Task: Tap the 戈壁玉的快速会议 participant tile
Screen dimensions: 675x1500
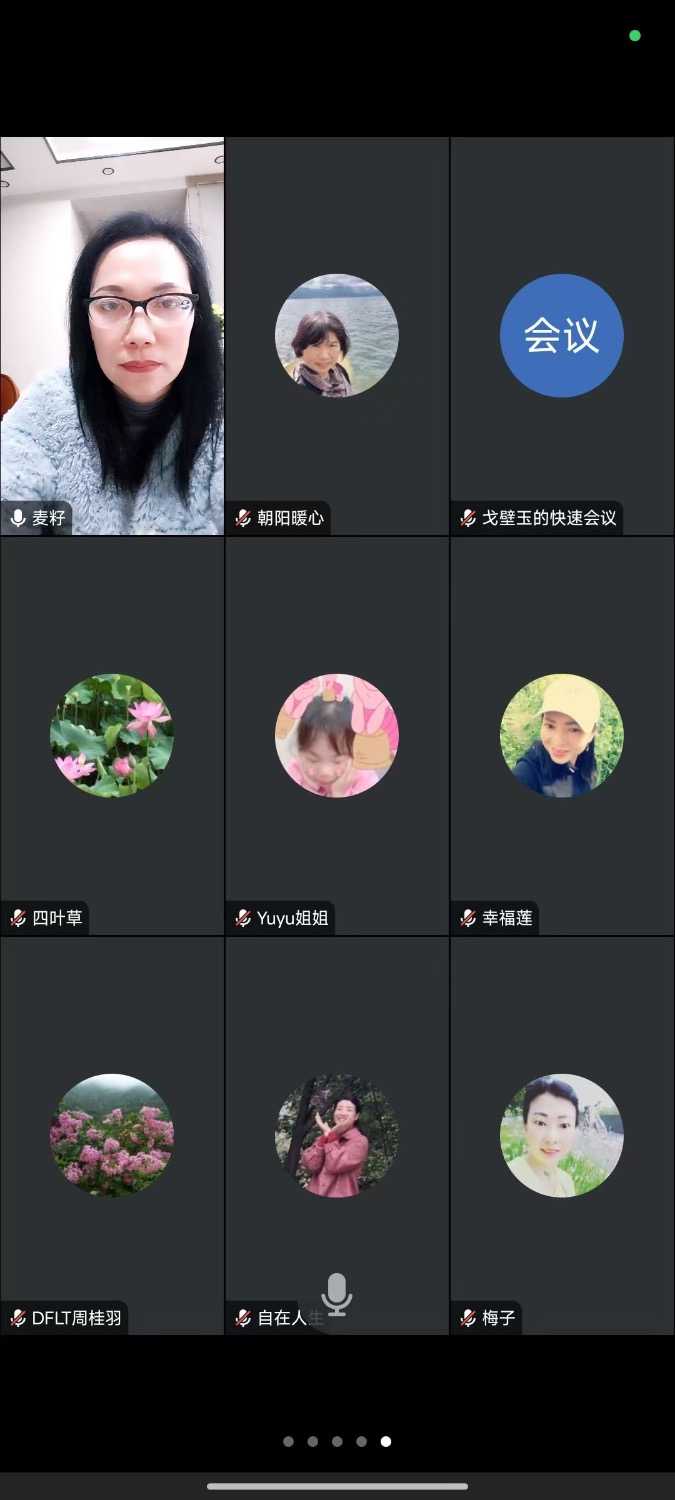Action: (562, 336)
